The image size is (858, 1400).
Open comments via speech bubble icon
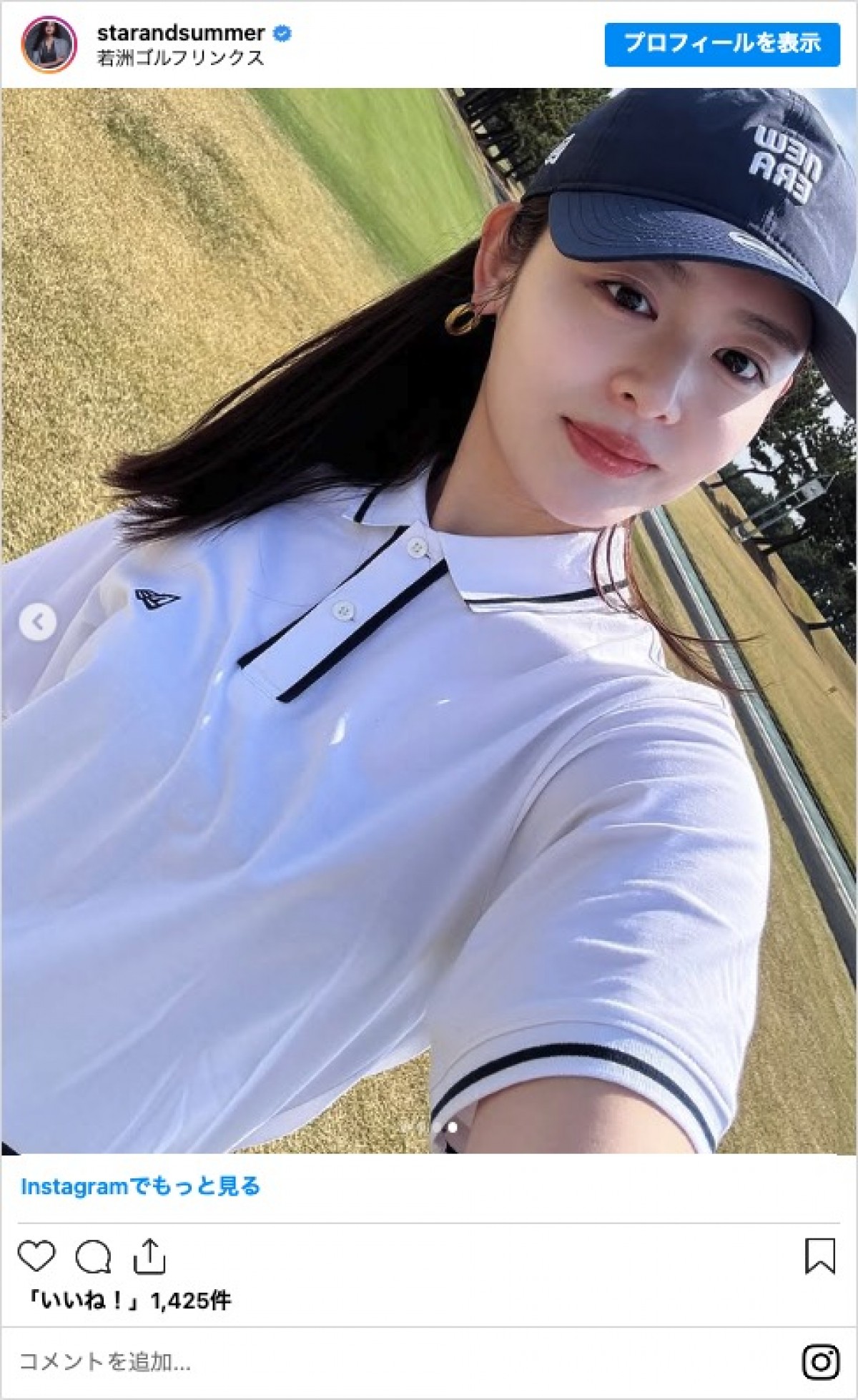[93, 1257]
